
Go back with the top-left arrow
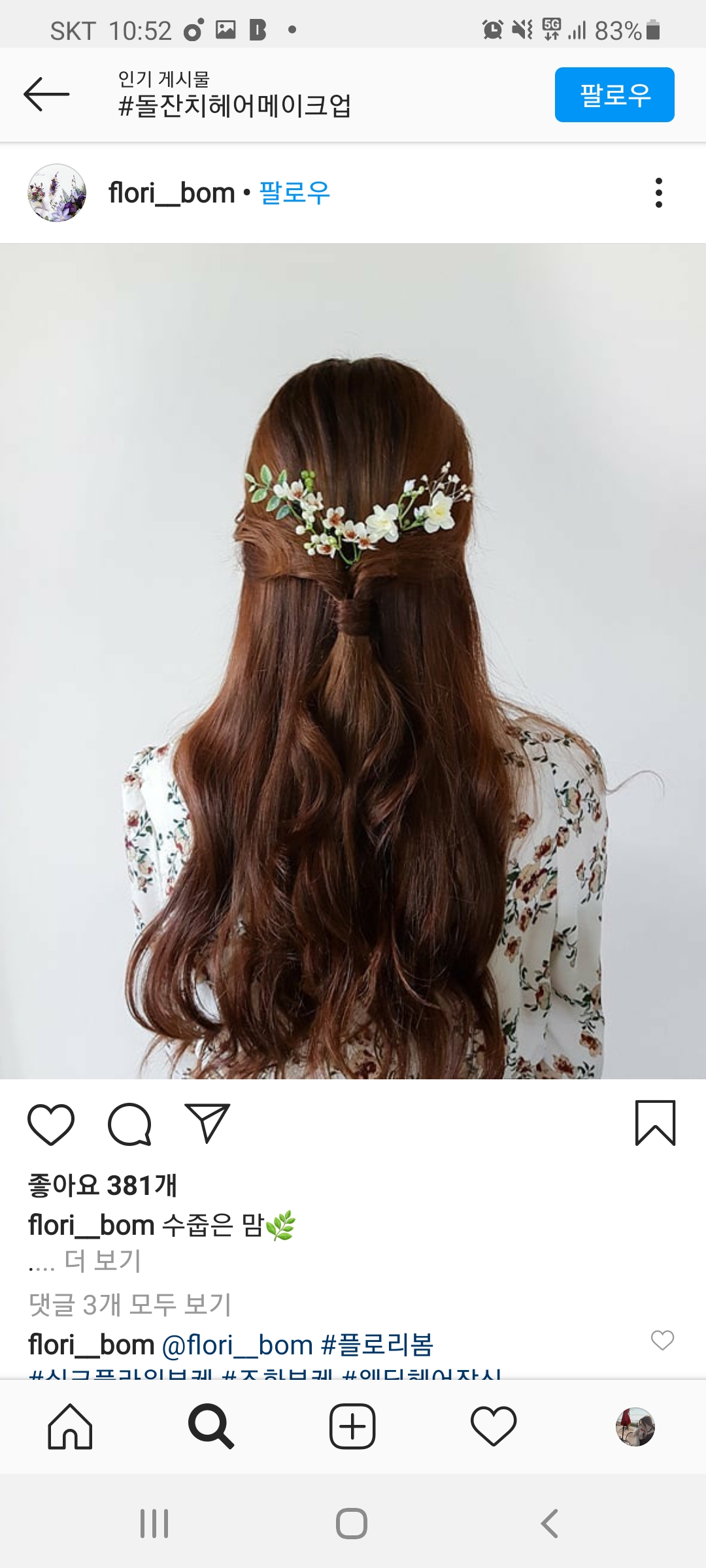pos(46,95)
